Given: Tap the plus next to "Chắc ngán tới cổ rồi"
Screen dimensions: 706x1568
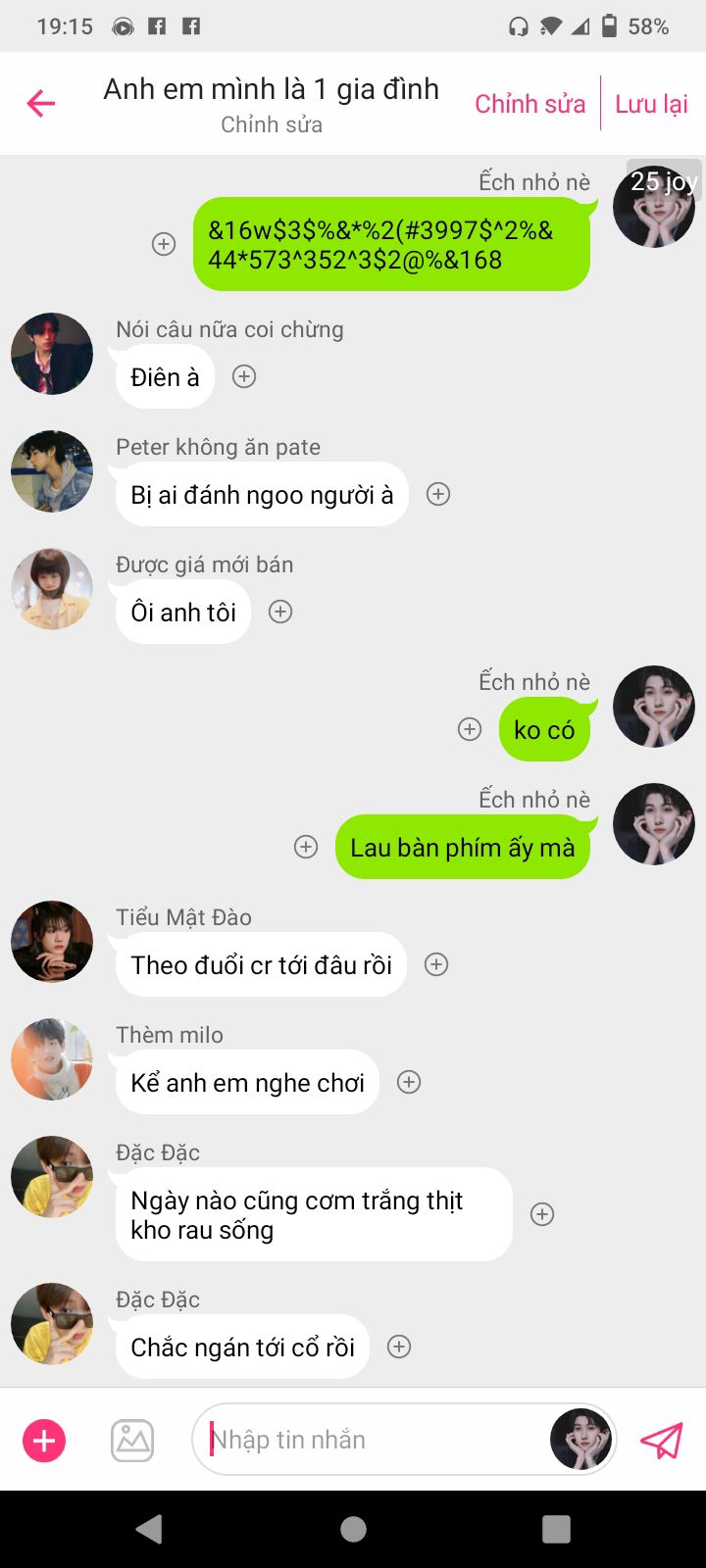Looking at the screenshot, I should (x=399, y=1347).
